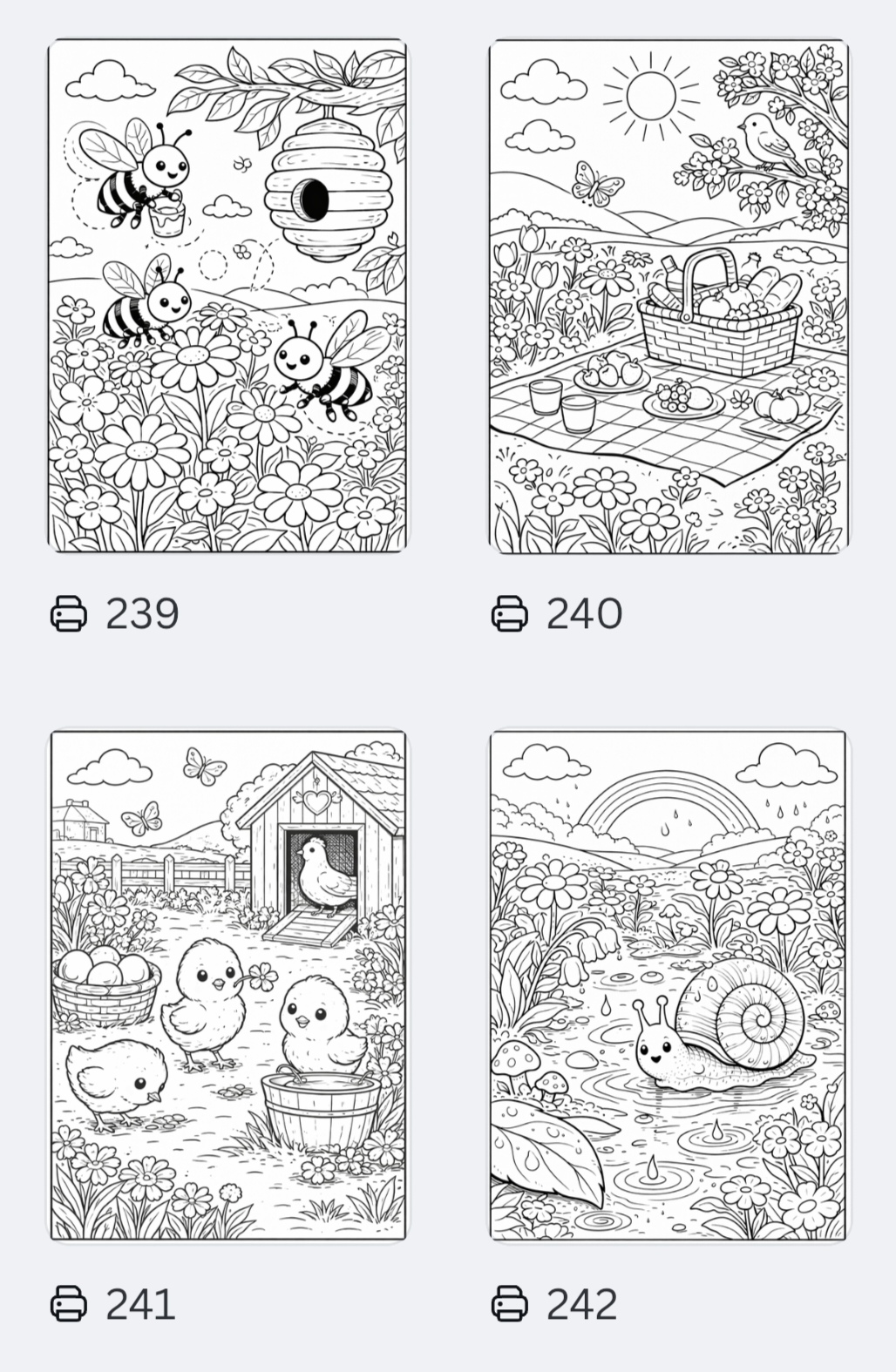The height and width of the screenshot is (1372, 896).
Task: Open the chicks and henhouse coloring page
Action: coord(227,985)
